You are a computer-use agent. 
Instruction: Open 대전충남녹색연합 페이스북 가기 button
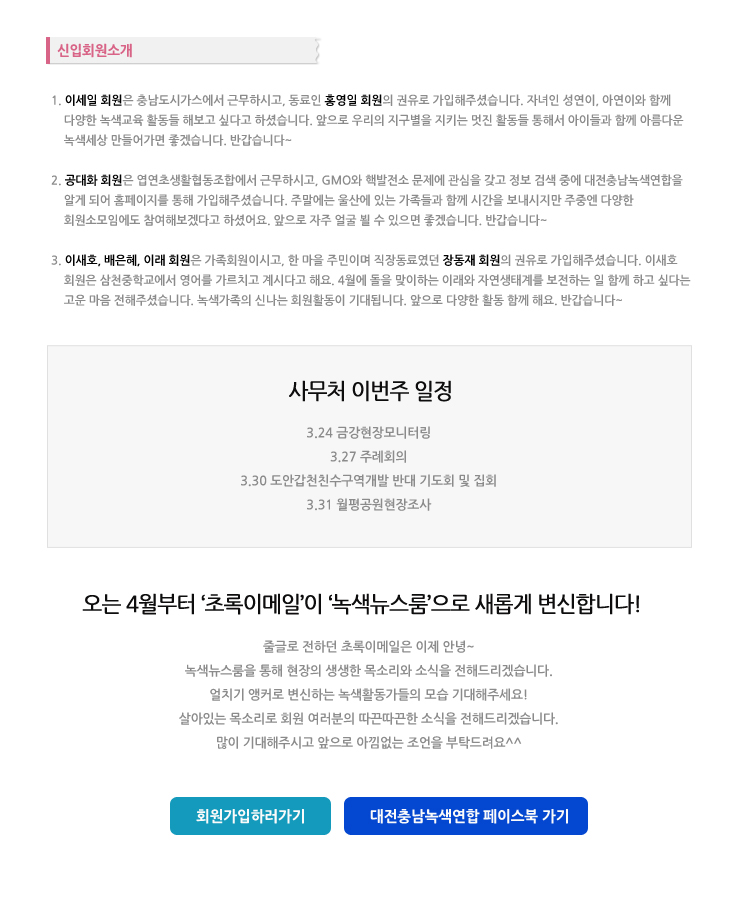tap(465, 816)
